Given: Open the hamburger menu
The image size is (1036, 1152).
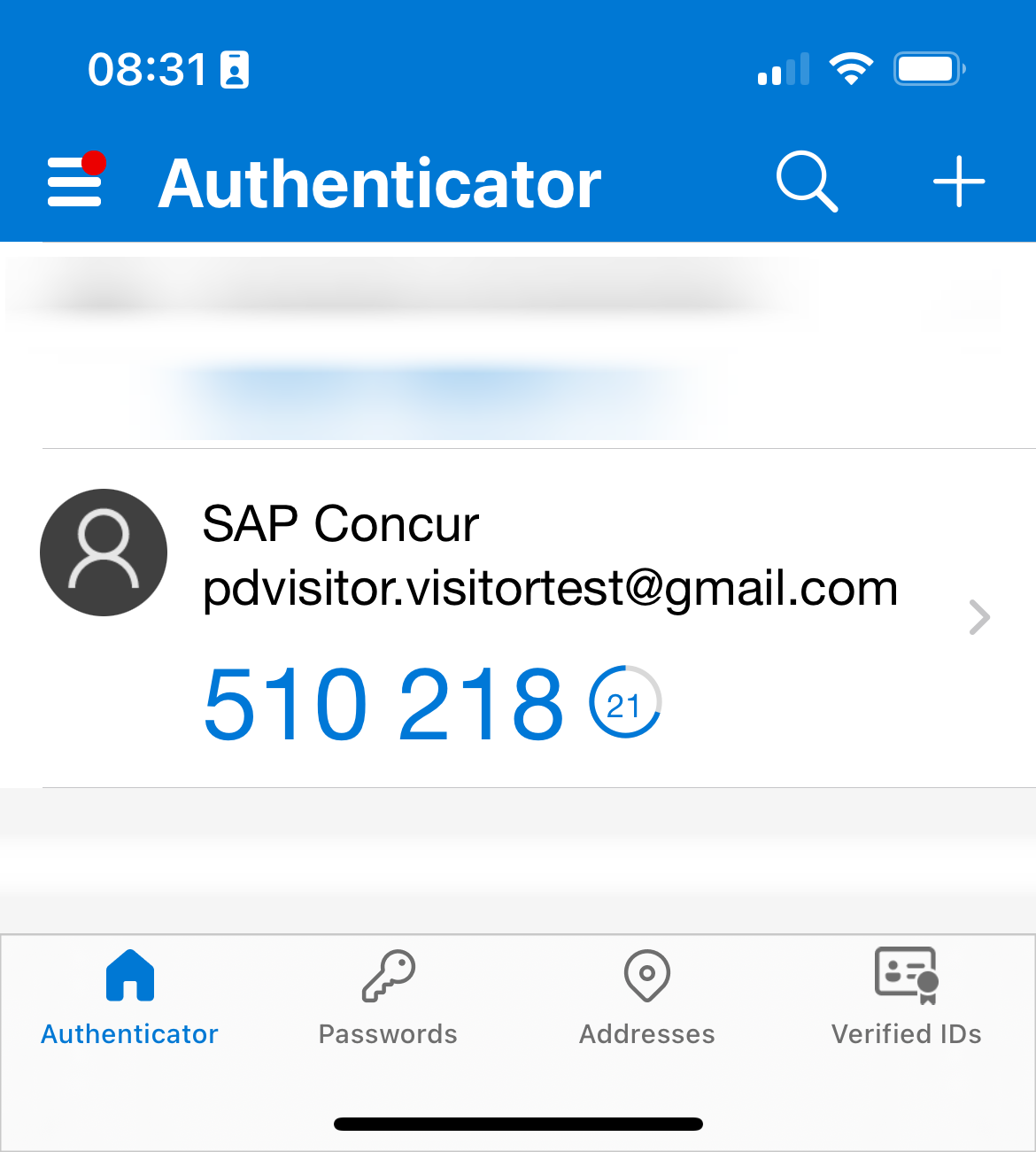Looking at the screenshot, I should pyautogui.click(x=74, y=182).
